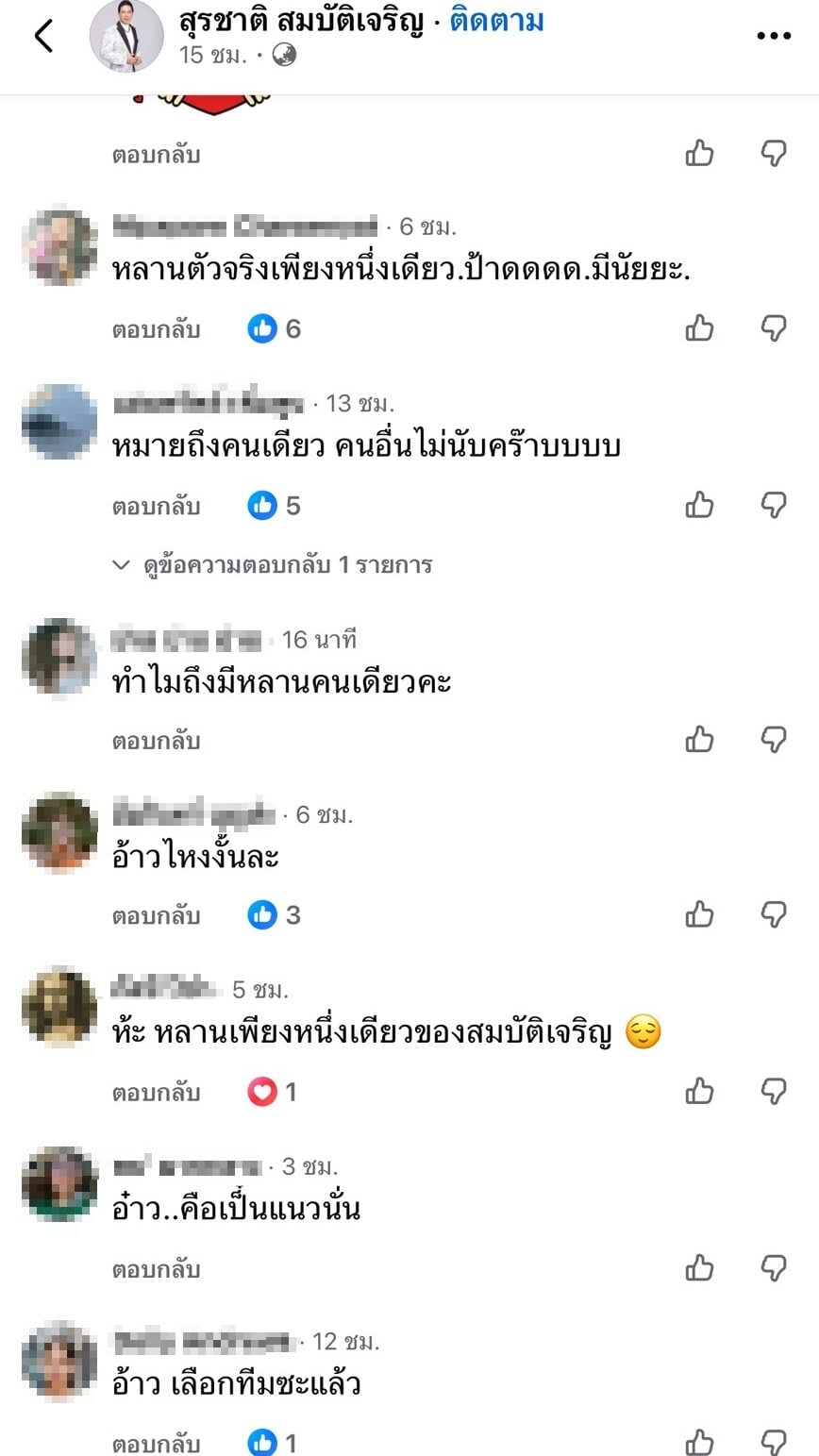Viewport: 819px width, 1456px height.
Task: View the 3 likes on อ้าวไหงงั้นละ
Action: (275, 914)
